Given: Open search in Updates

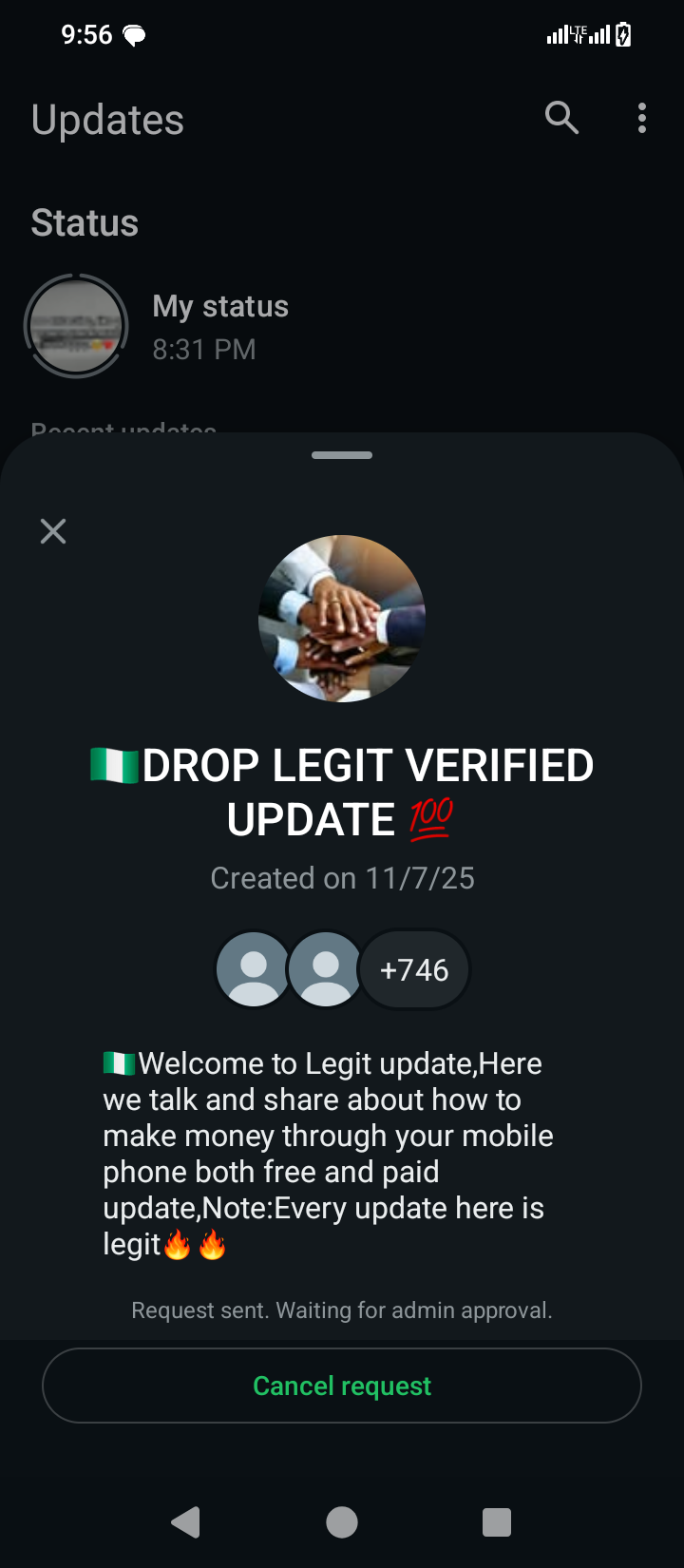Looking at the screenshot, I should point(561,118).
